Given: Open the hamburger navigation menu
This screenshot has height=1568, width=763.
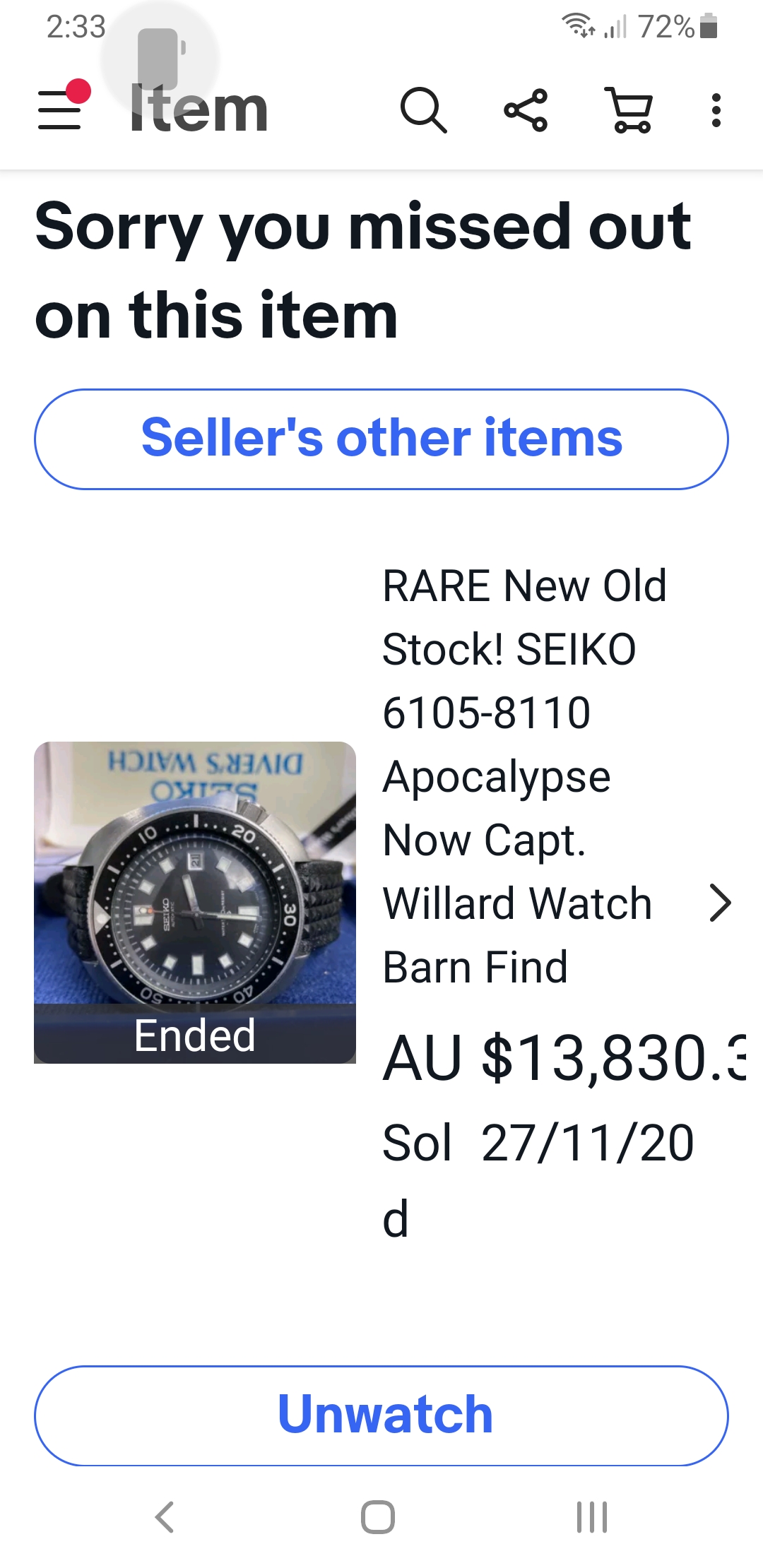Looking at the screenshot, I should [x=61, y=109].
